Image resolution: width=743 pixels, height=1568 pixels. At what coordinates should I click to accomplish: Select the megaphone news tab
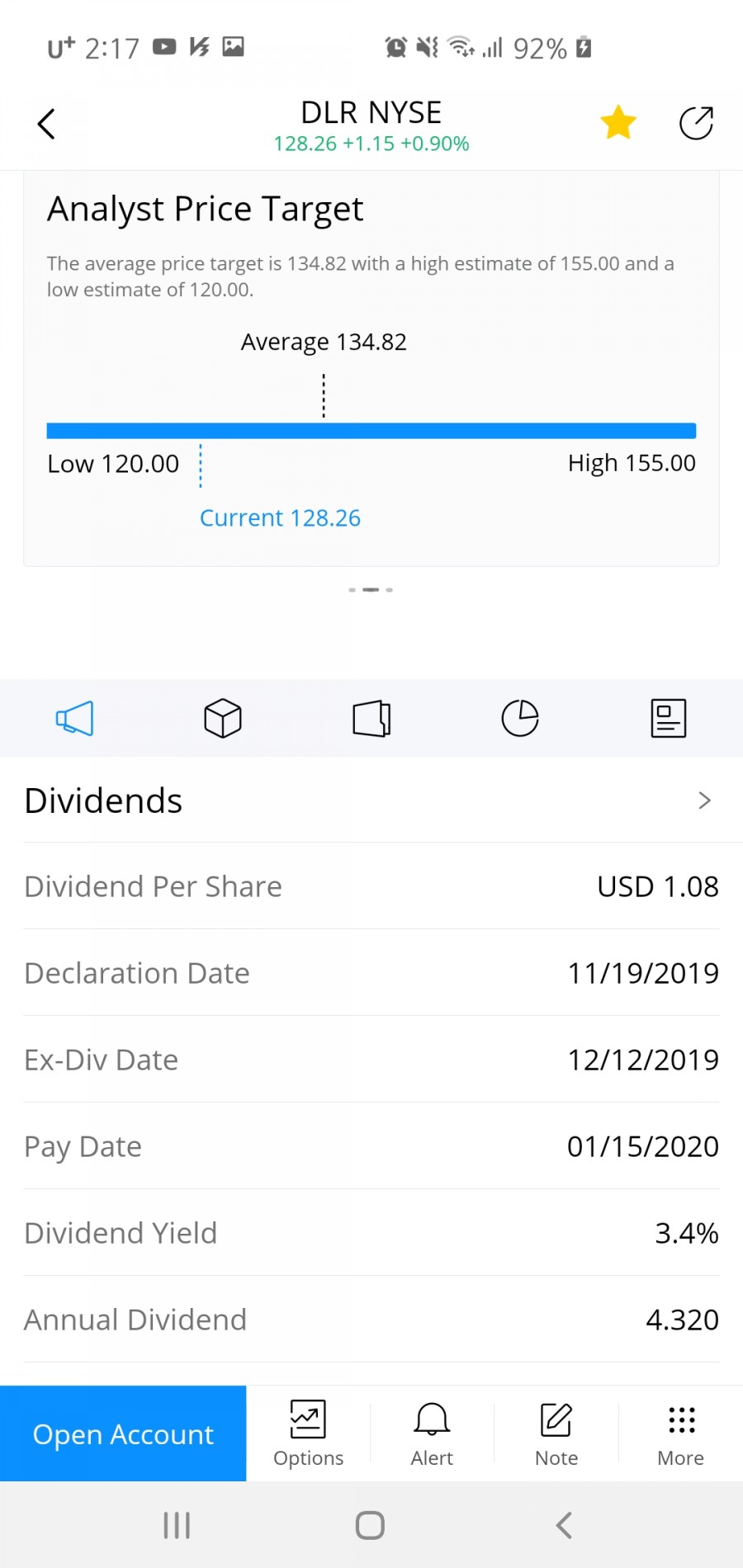pos(74,718)
